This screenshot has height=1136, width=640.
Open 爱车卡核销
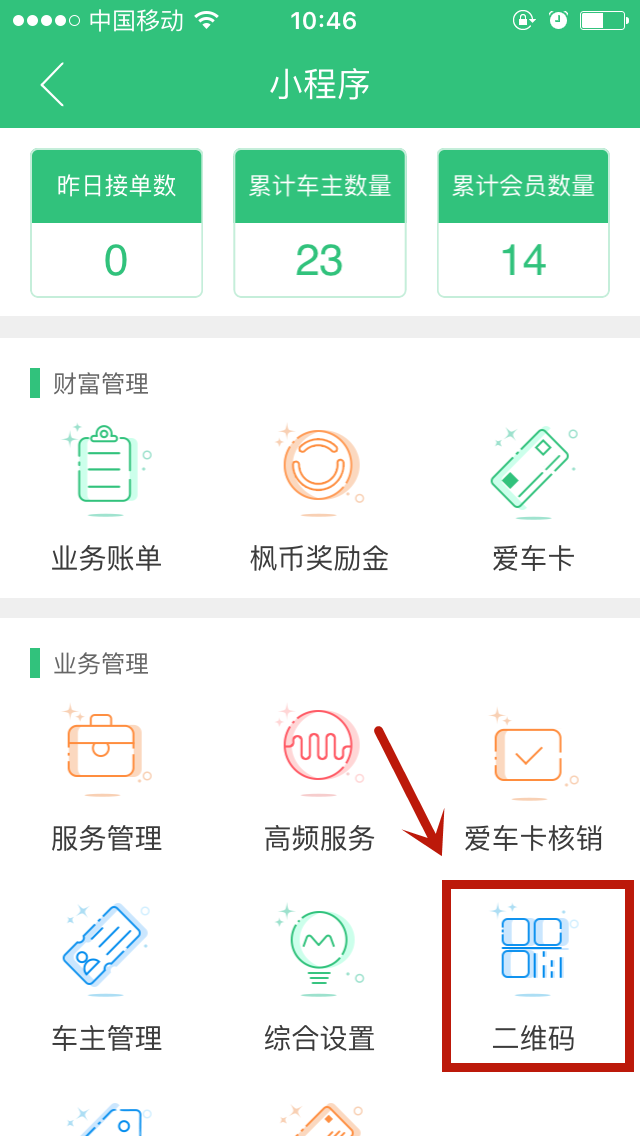point(532,777)
